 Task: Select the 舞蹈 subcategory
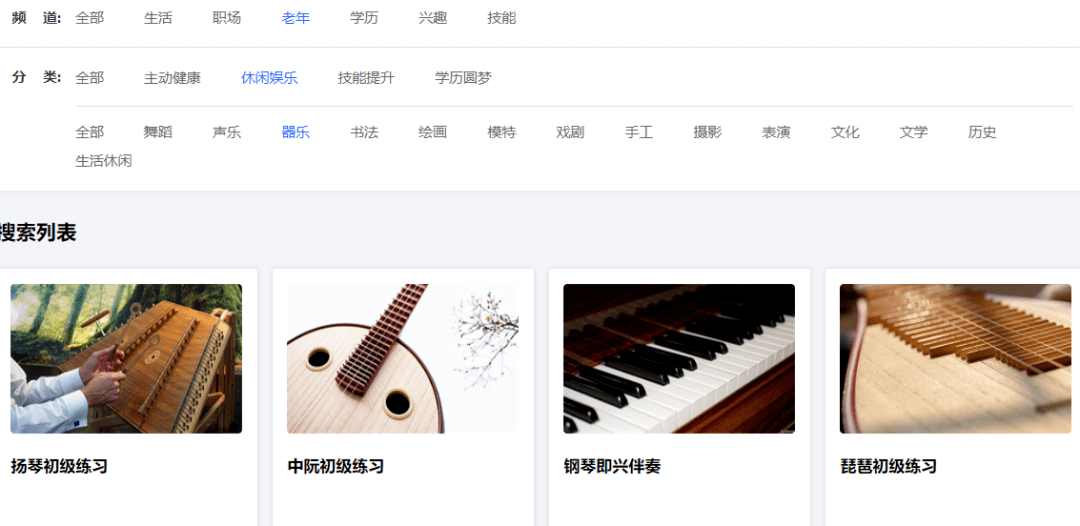(x=158, y=132)
